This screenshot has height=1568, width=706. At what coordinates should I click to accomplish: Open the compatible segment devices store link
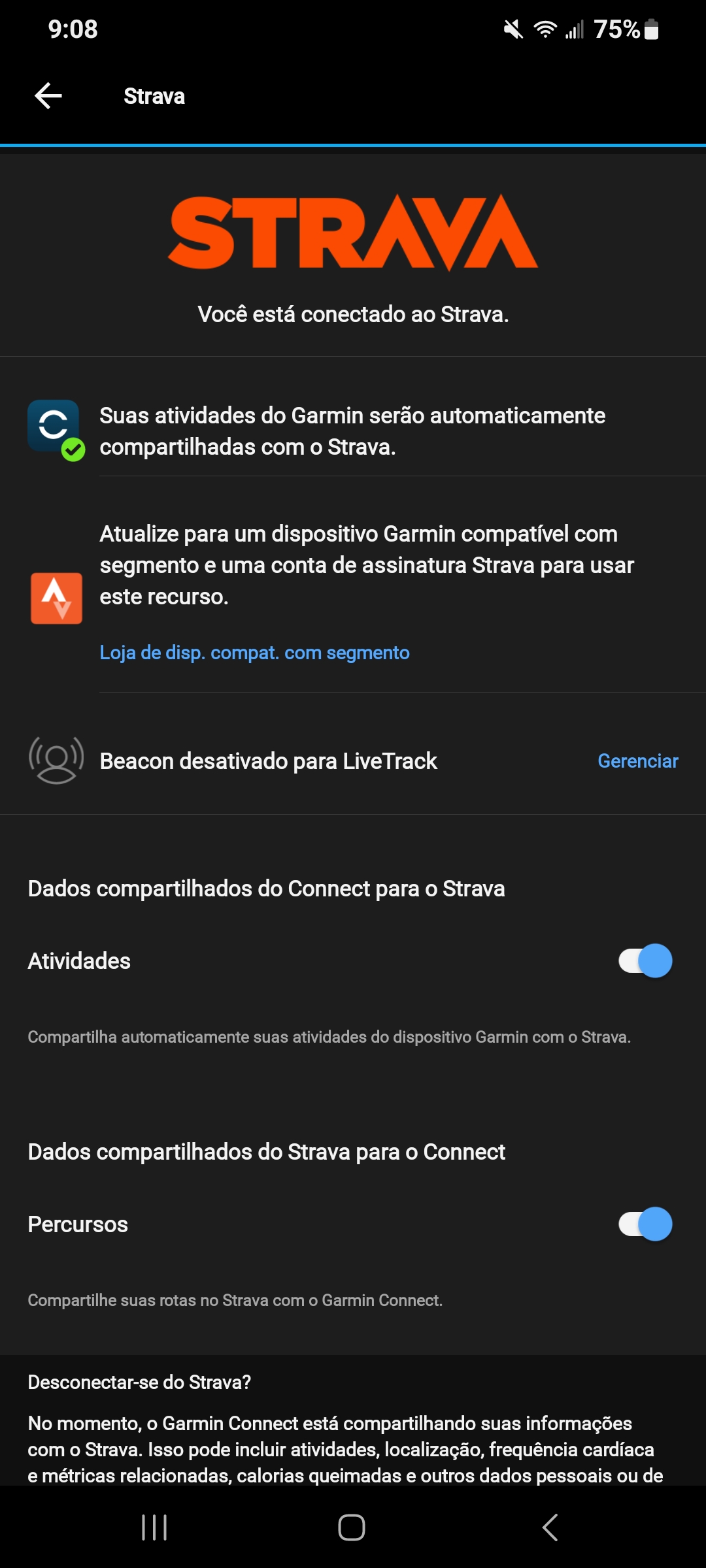tap(254, 653)
